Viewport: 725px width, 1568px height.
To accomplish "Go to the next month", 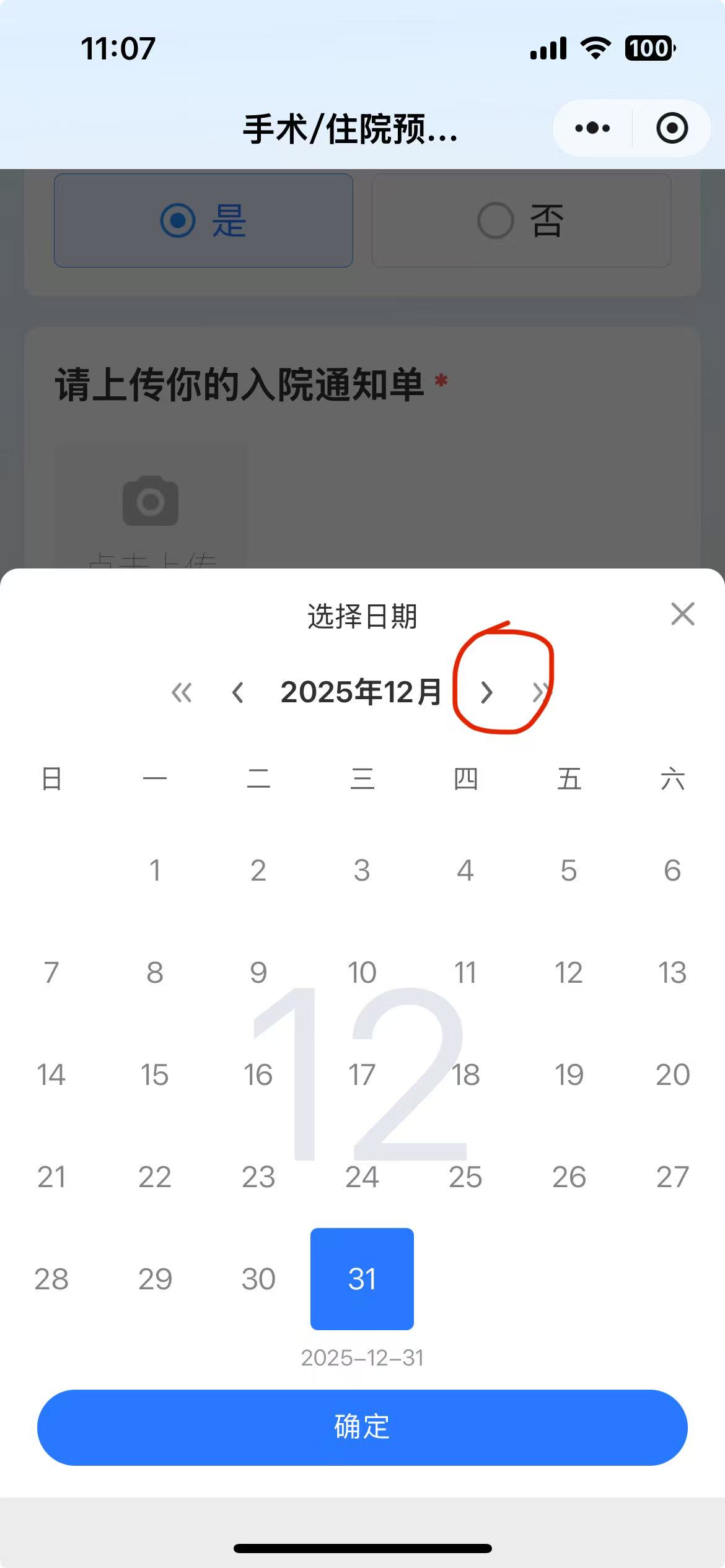I will click(x=486, y=692).
